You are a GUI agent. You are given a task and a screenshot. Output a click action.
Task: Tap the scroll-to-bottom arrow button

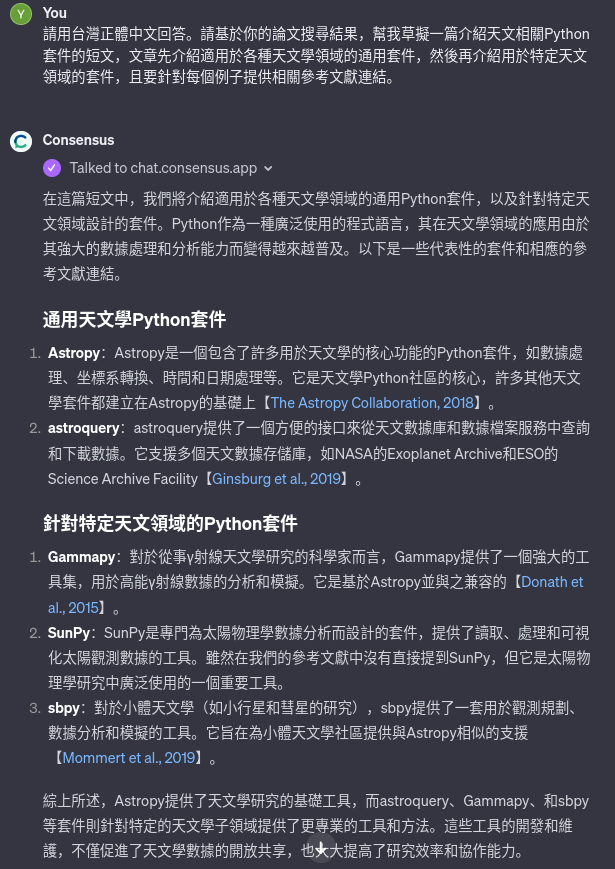click(x=322, y=850)
